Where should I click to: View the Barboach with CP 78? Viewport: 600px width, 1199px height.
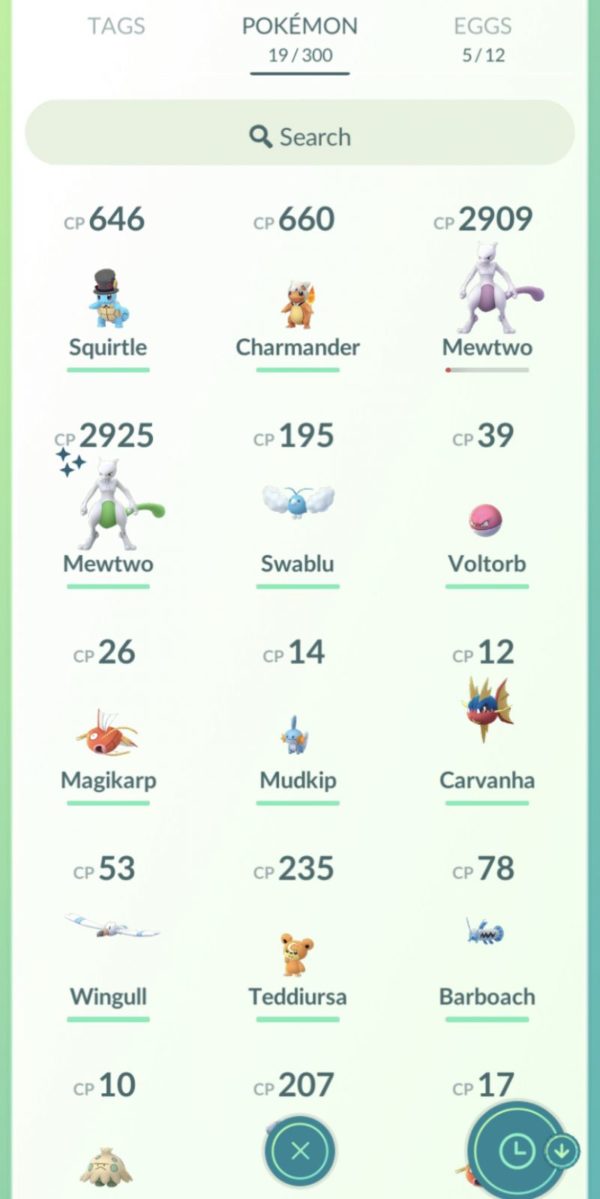487,938
